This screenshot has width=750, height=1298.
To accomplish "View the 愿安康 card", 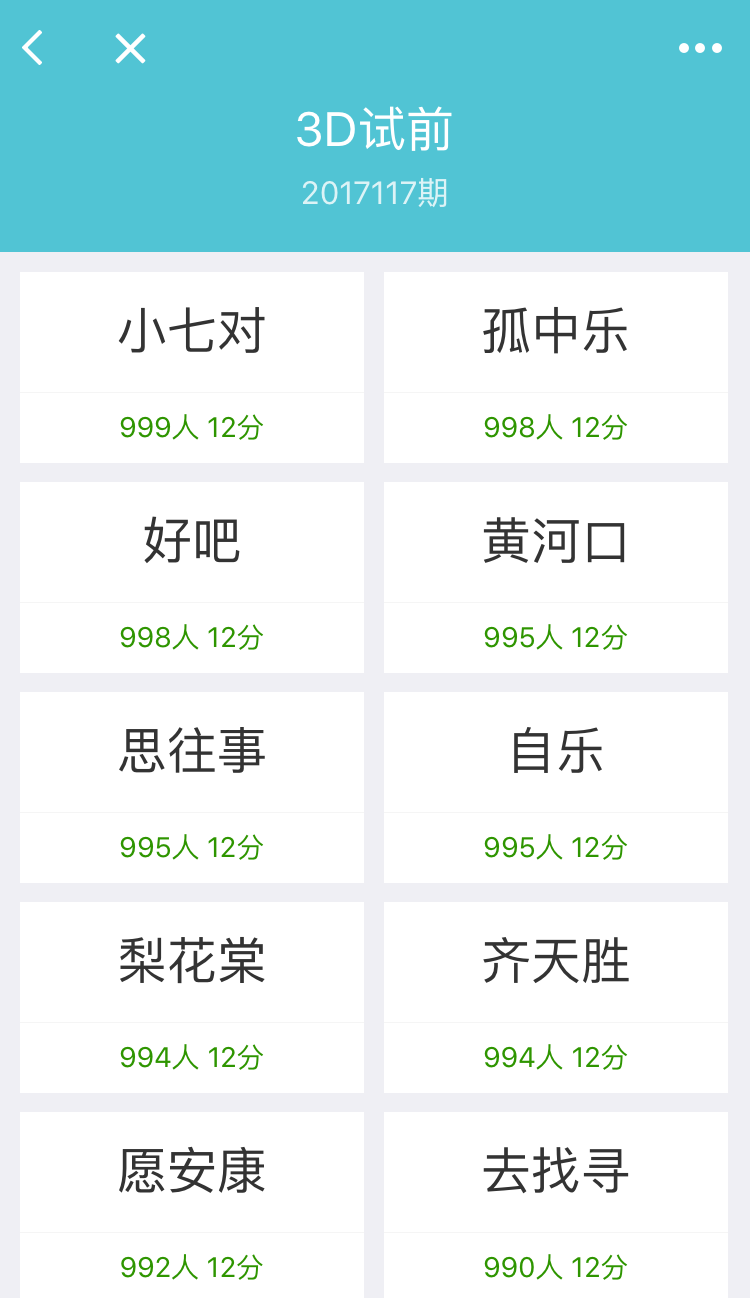I will coord(192,1205).
